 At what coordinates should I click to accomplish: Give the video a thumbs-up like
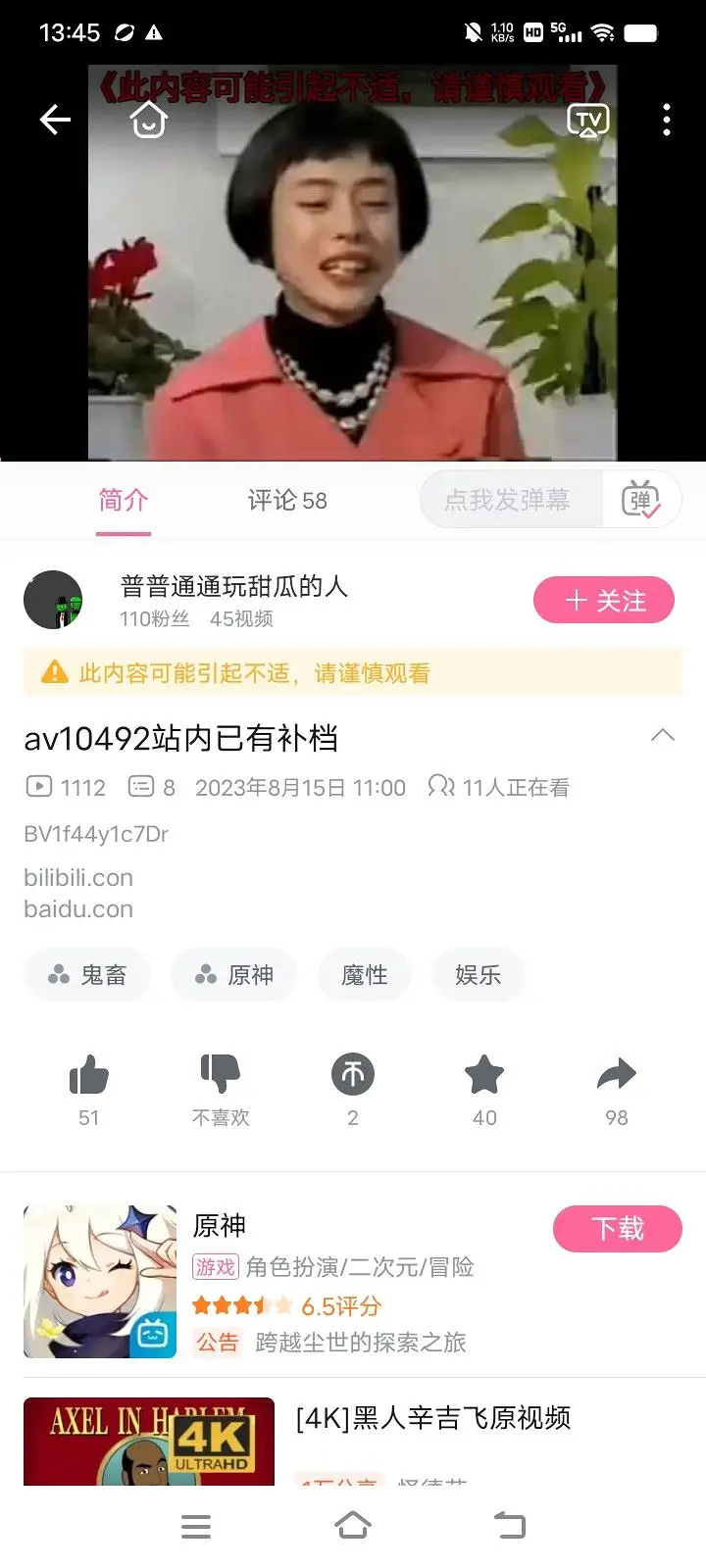89,1074
